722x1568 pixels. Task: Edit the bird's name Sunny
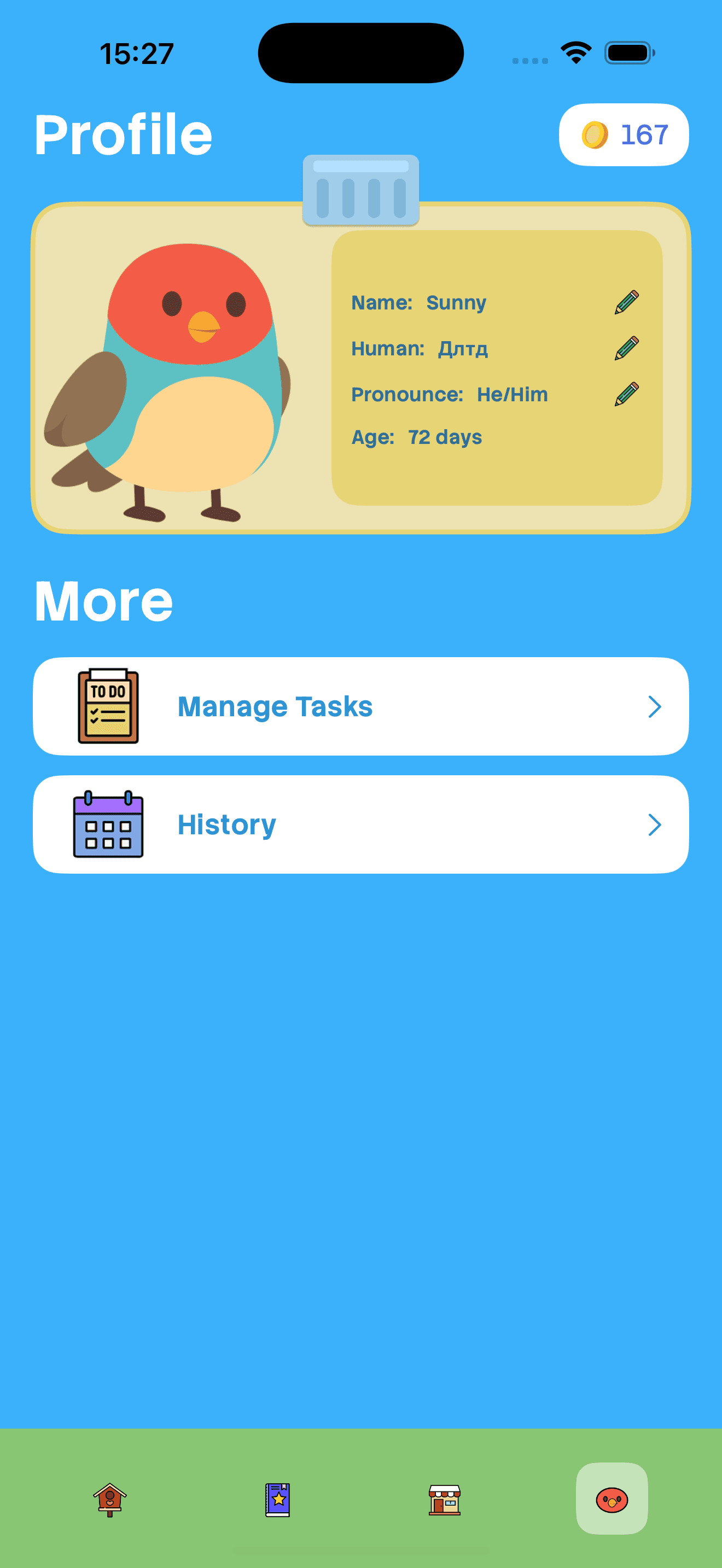coord(626,302)
